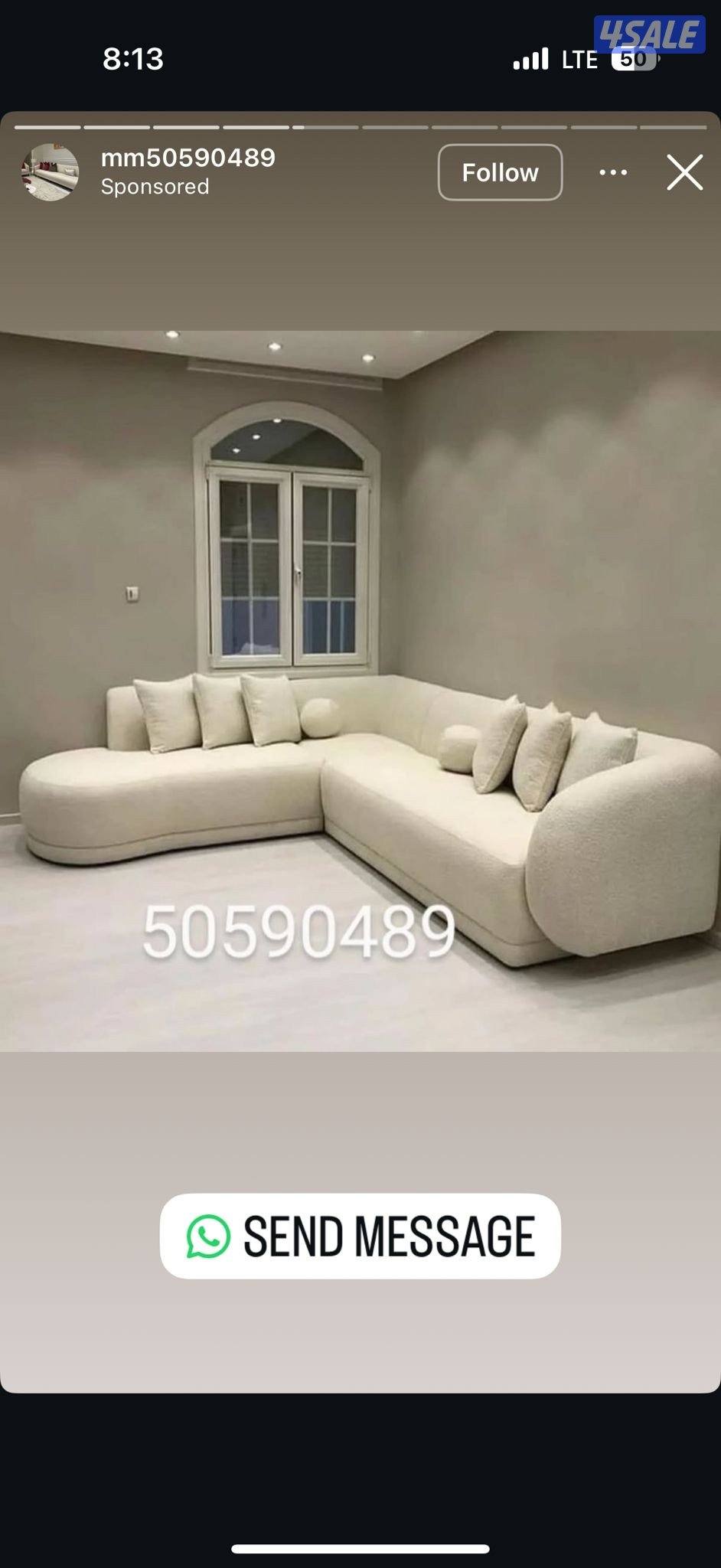Open the mm50590489 username link
Viewport: 721px width, 1568px height.
[x=188, y=158]
